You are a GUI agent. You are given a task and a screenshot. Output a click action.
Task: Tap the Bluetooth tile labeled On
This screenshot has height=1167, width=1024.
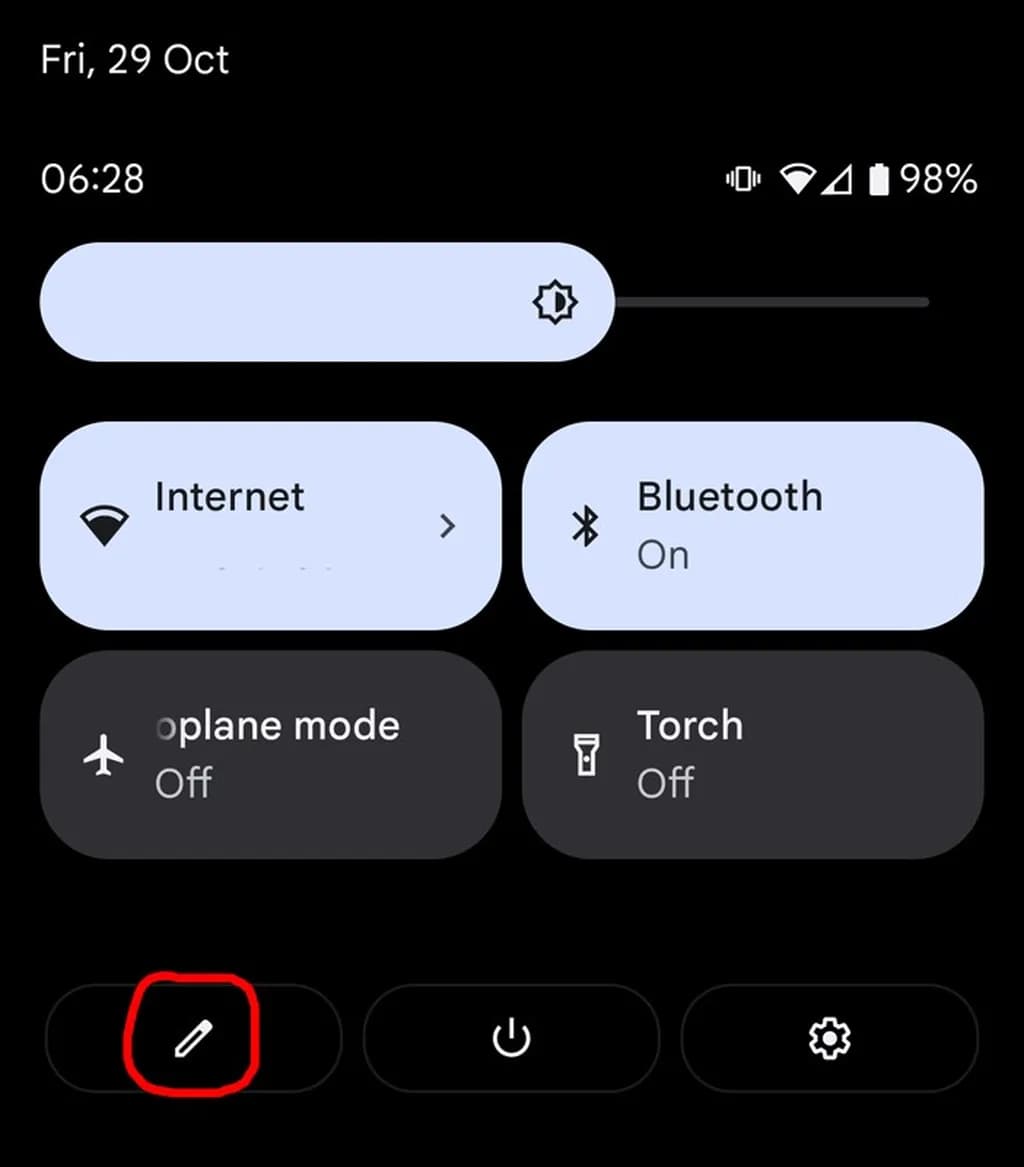point(750,525)
